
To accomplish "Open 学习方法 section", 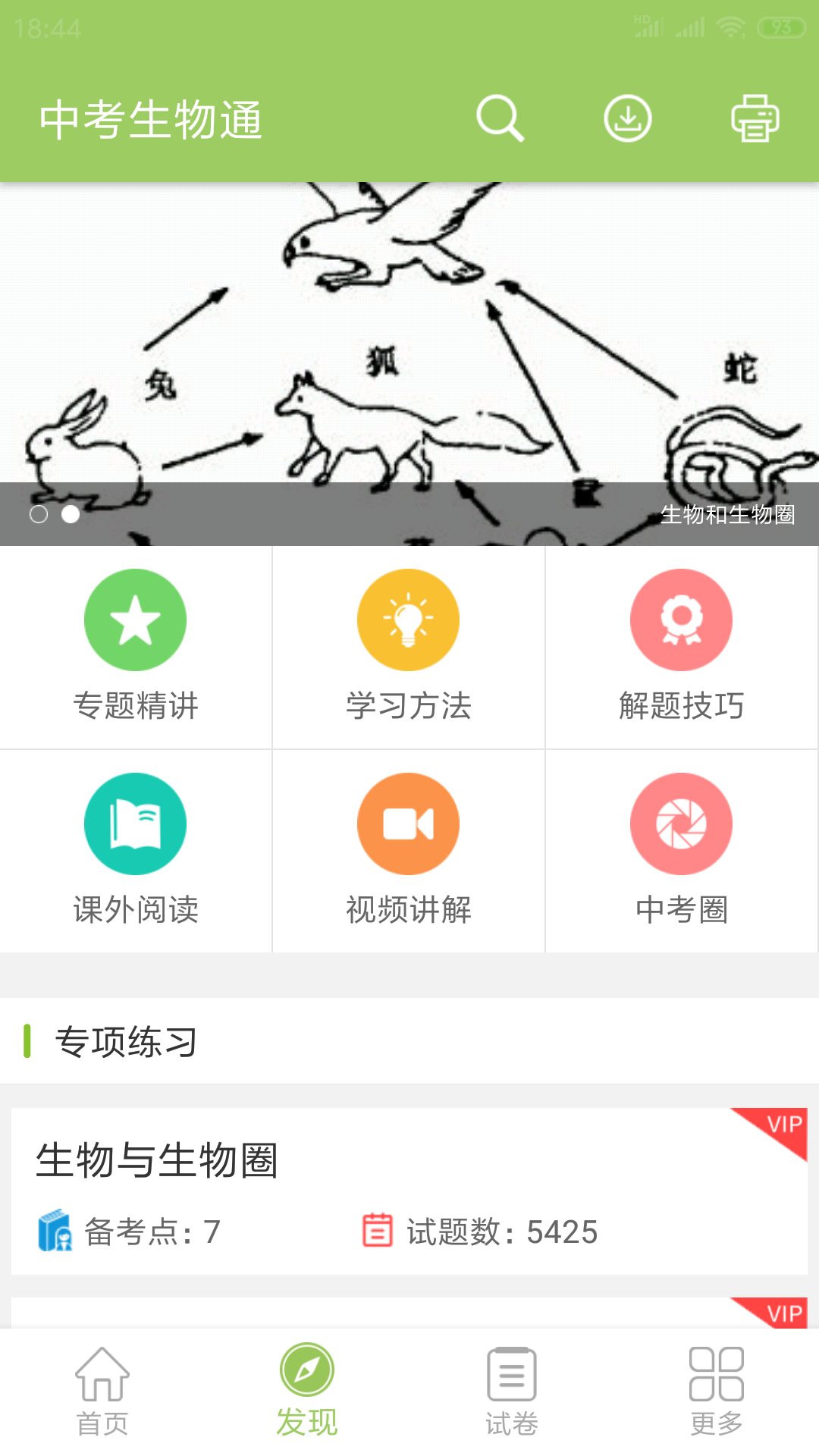I will click(409, 647).
